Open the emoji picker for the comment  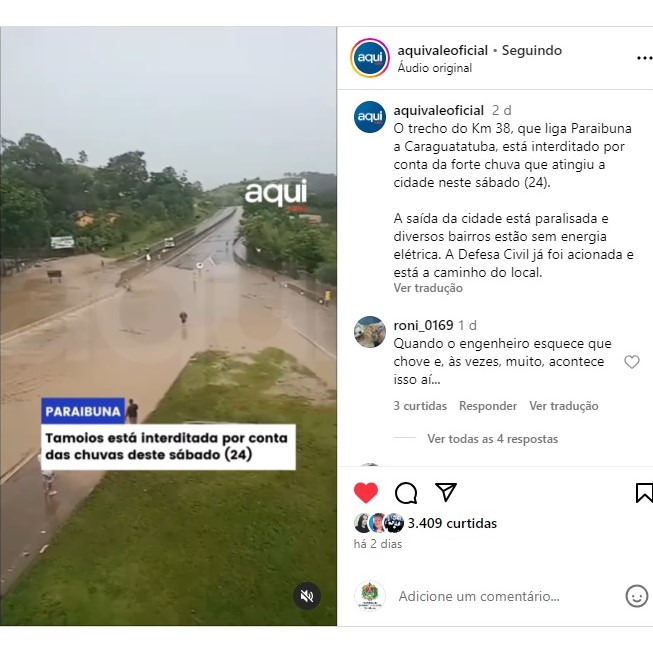(x=636, y=596)
